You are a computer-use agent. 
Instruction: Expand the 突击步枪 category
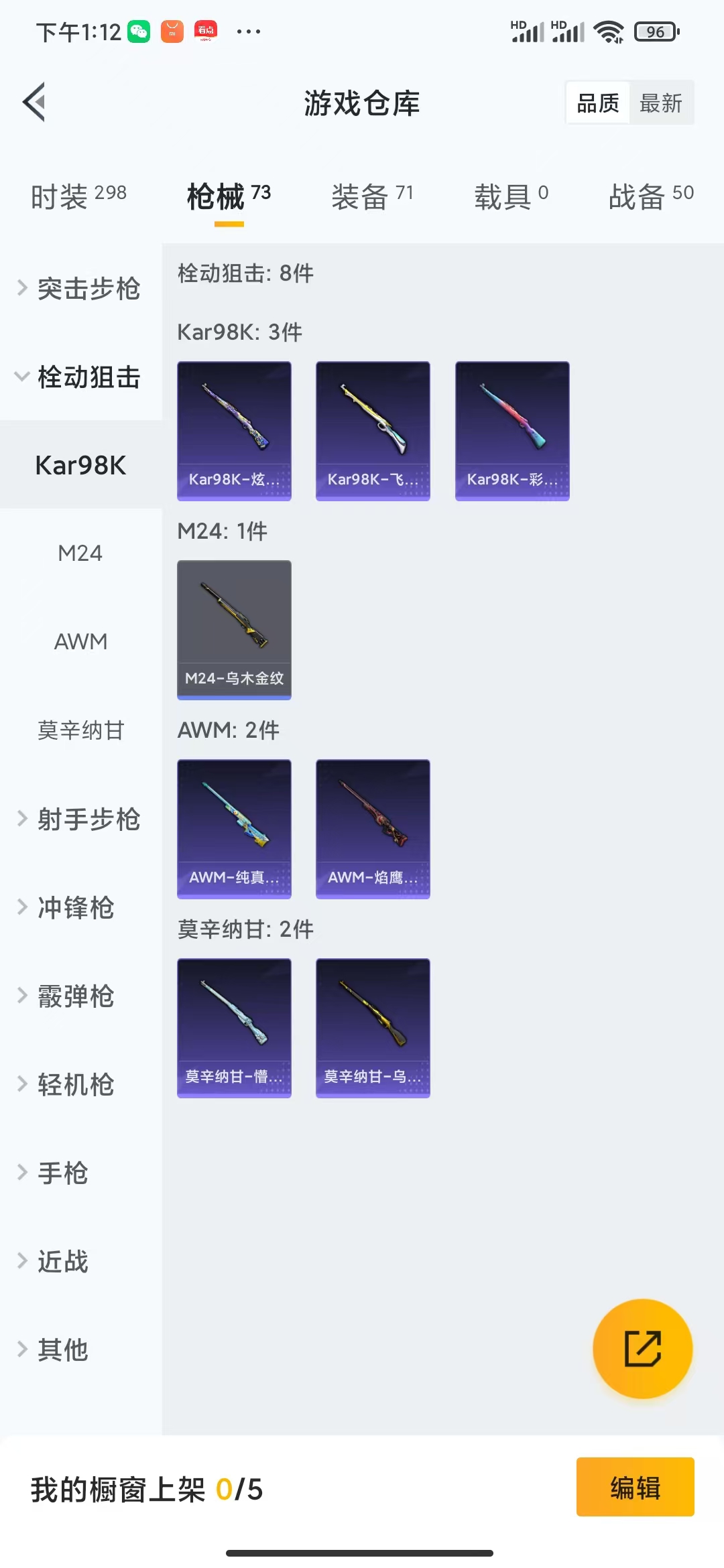(x=87, y=289)
